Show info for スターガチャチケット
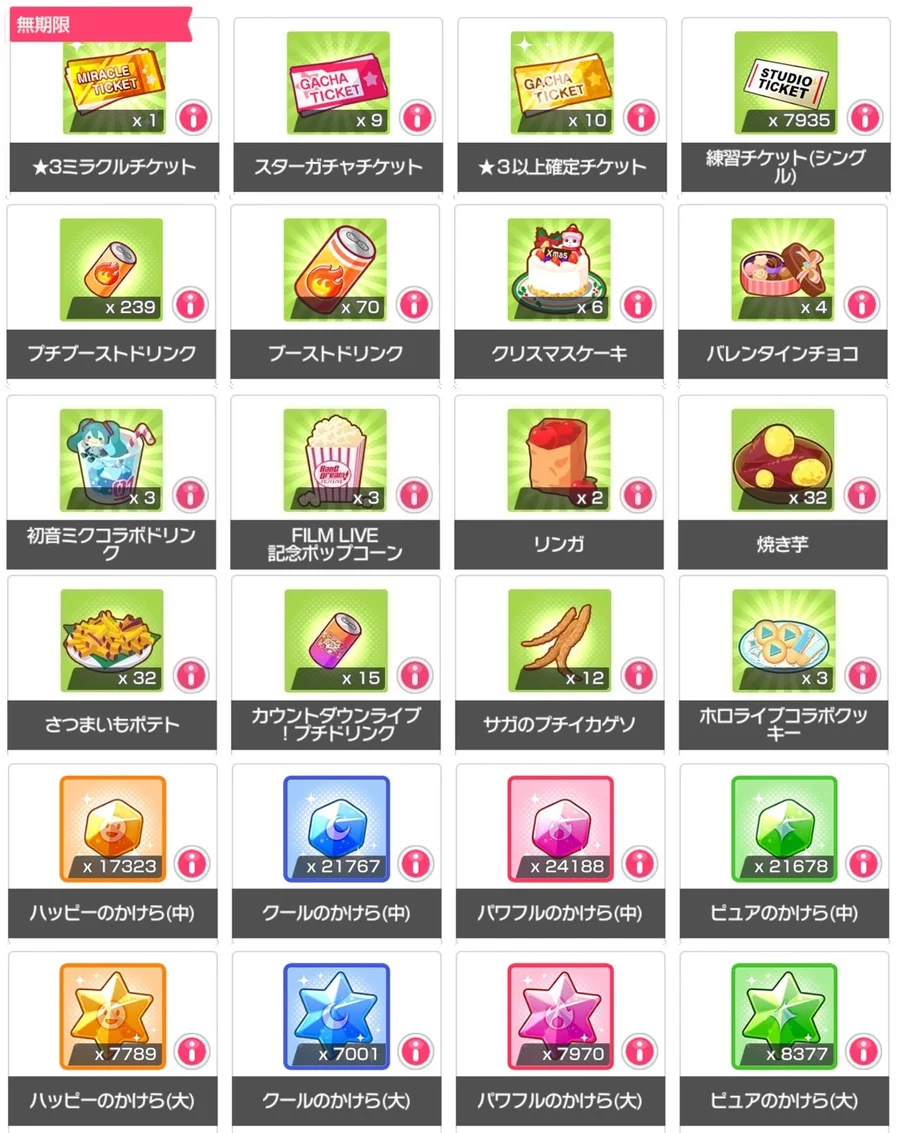The height and width of the screenshot is (1133, 900). coord(416,117)
